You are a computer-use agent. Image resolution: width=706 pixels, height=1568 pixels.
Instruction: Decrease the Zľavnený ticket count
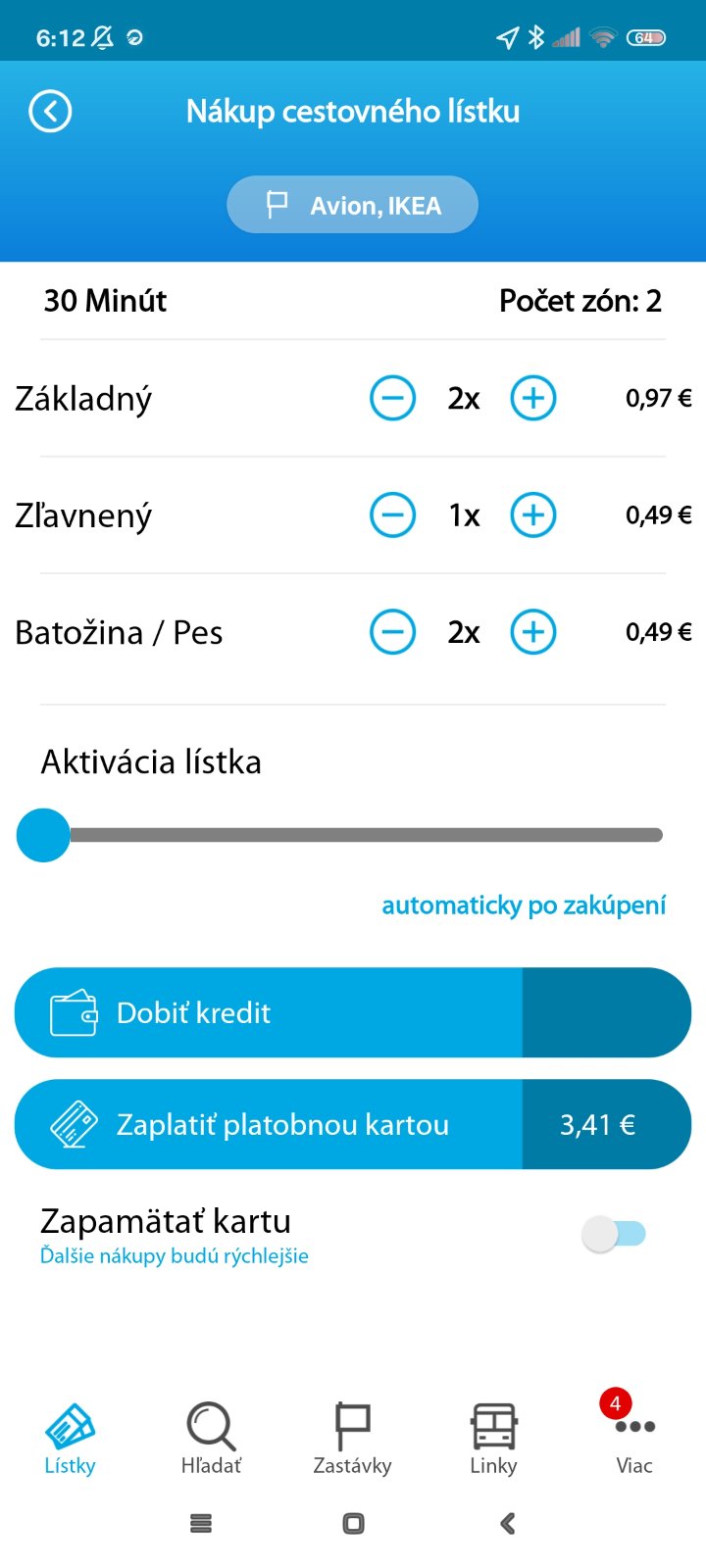coord(392,515)
